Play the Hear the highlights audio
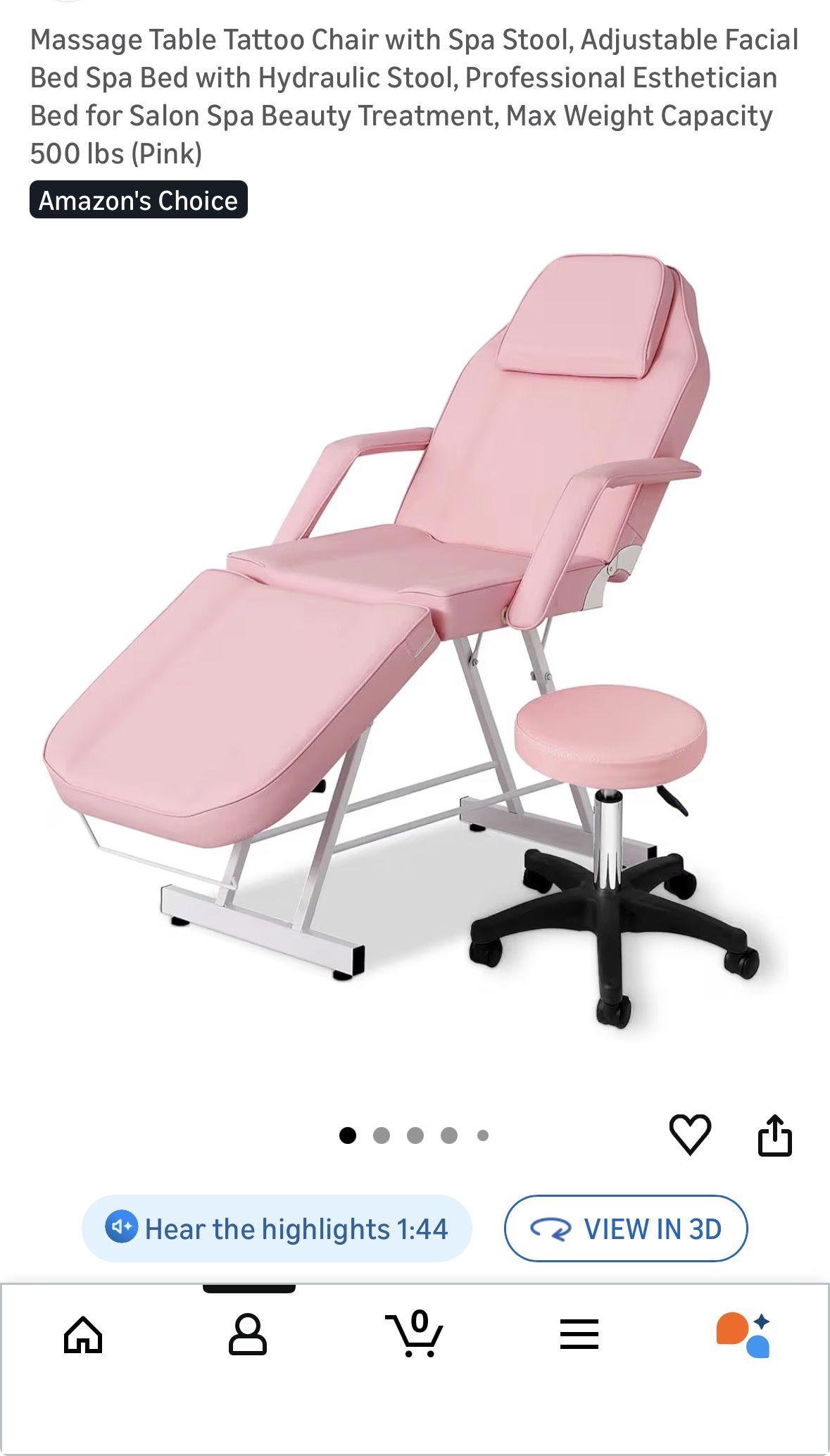 tap(277, 1228)
